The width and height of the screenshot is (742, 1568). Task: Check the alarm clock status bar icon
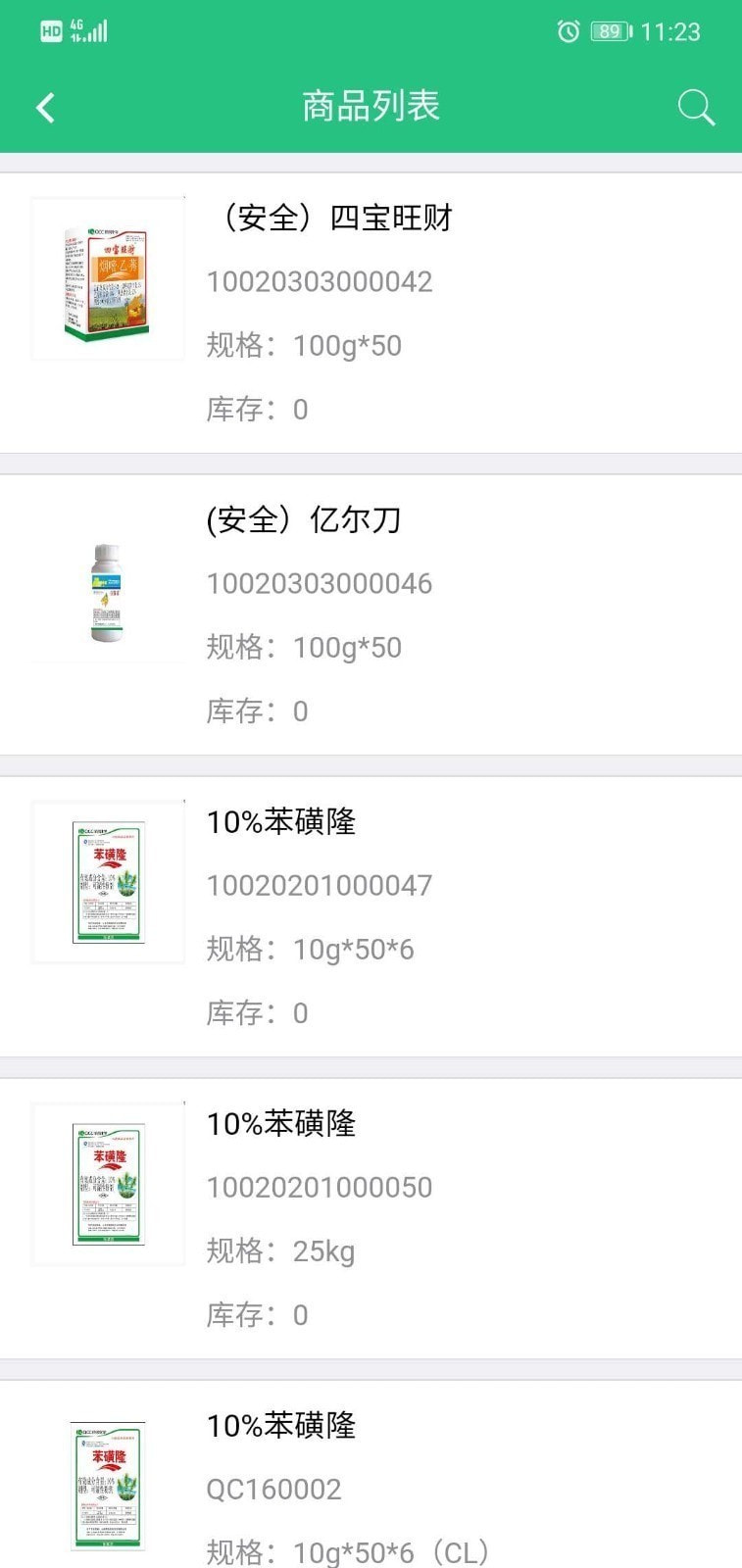click(569, 30)
